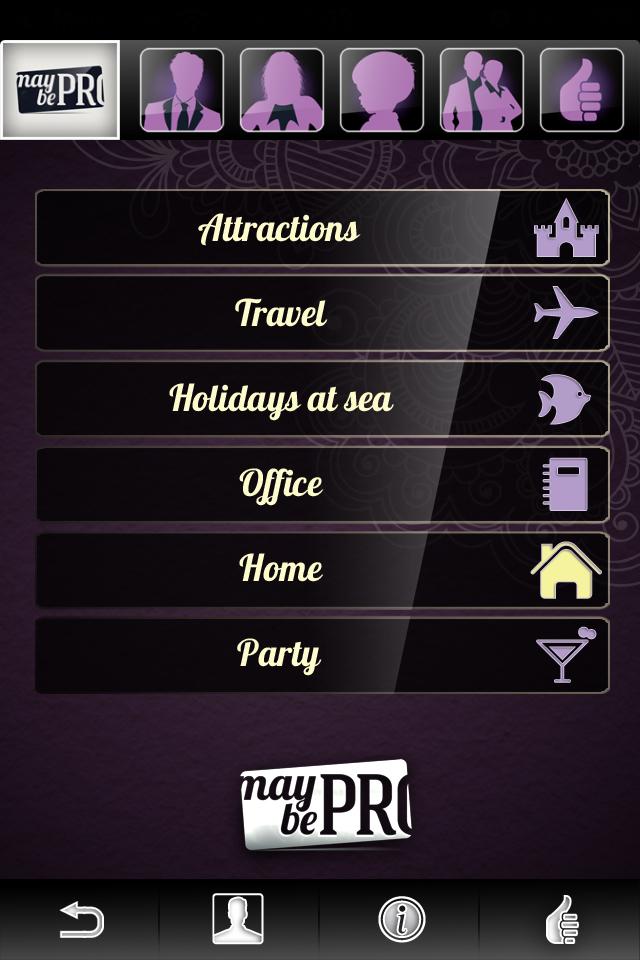The image size is (640, 960).
Task: Select the Travel category
Action: pos(322,313)
